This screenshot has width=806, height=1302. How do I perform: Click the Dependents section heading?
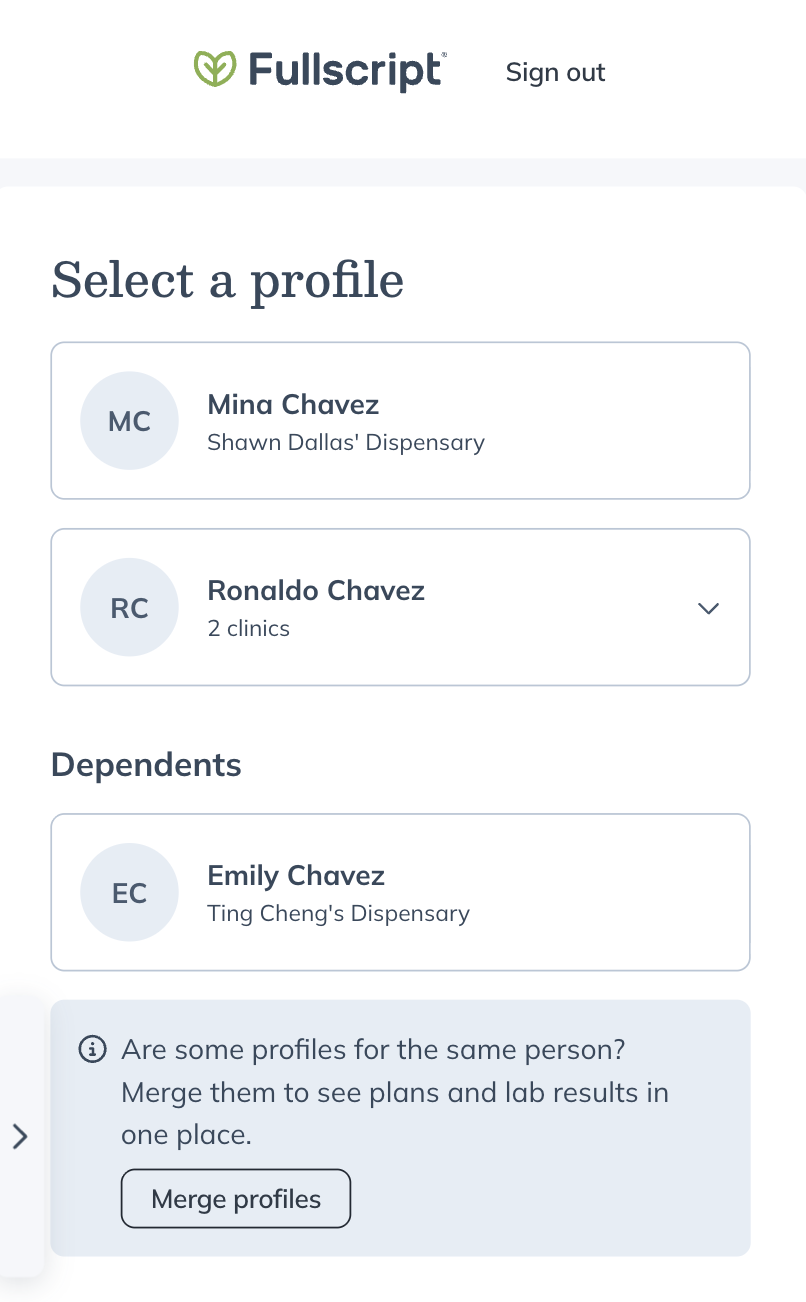click(x=145, y=764)
